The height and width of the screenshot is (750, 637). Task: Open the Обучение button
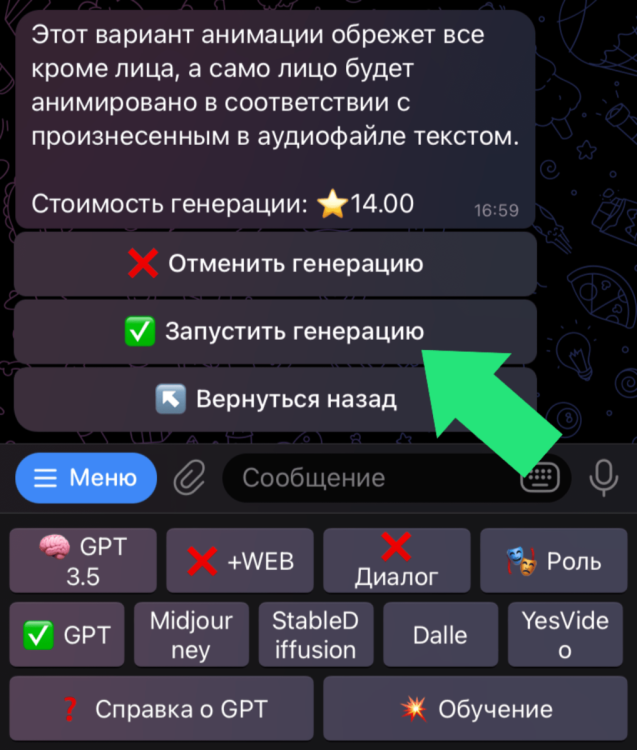476,710
